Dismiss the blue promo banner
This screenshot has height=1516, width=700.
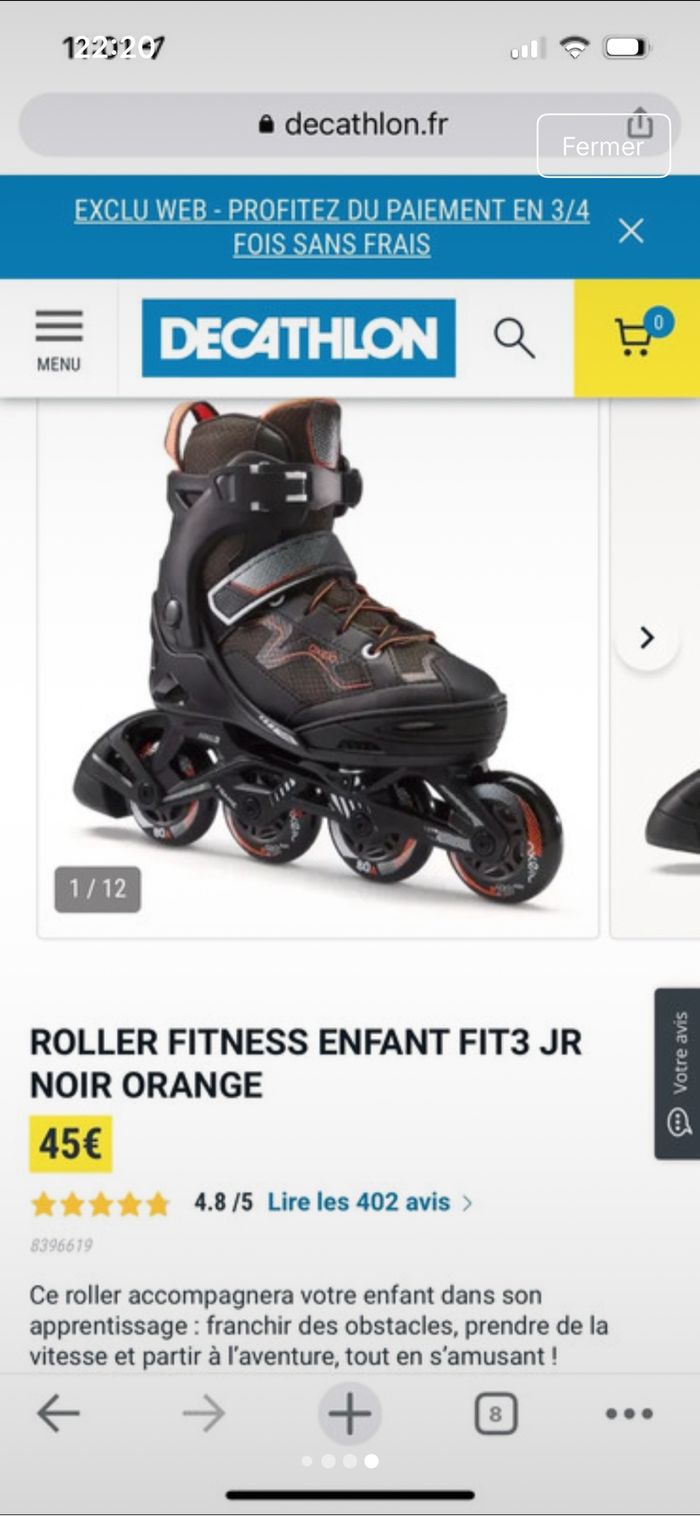pos(631,231)
